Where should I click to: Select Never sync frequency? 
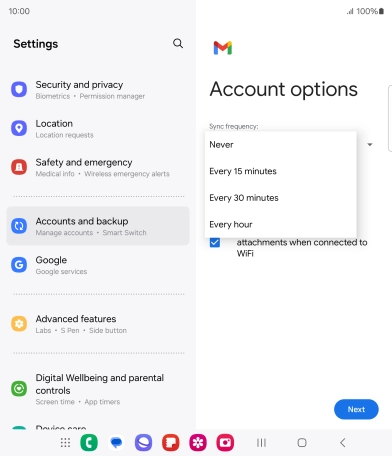tap(281, 145)
